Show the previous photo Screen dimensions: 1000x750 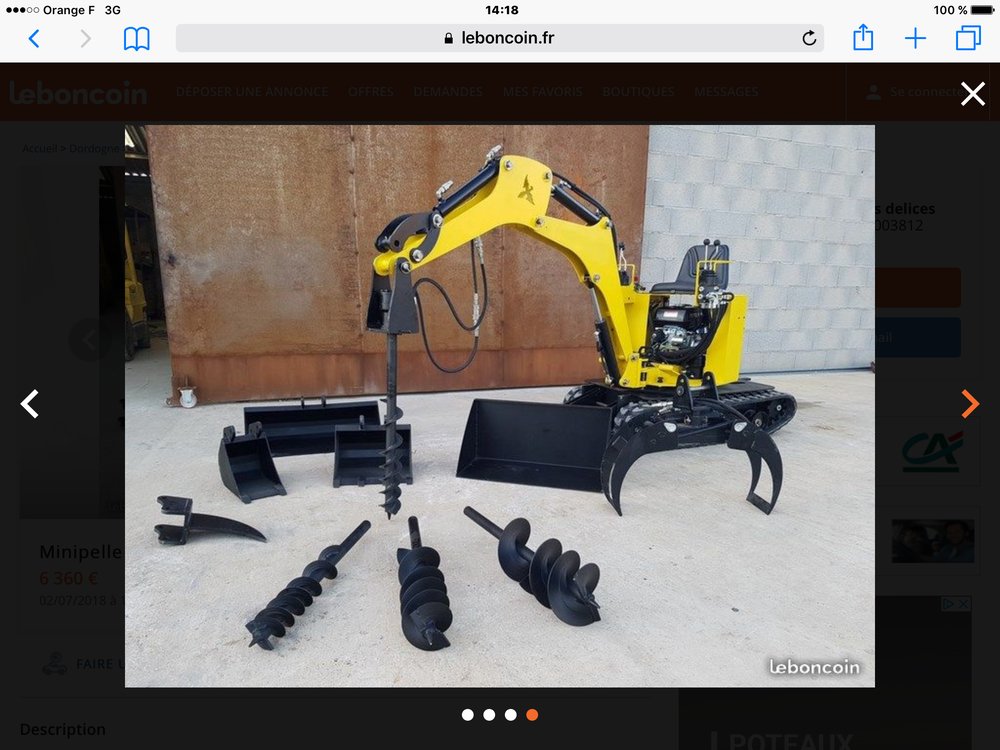(30, 404)
